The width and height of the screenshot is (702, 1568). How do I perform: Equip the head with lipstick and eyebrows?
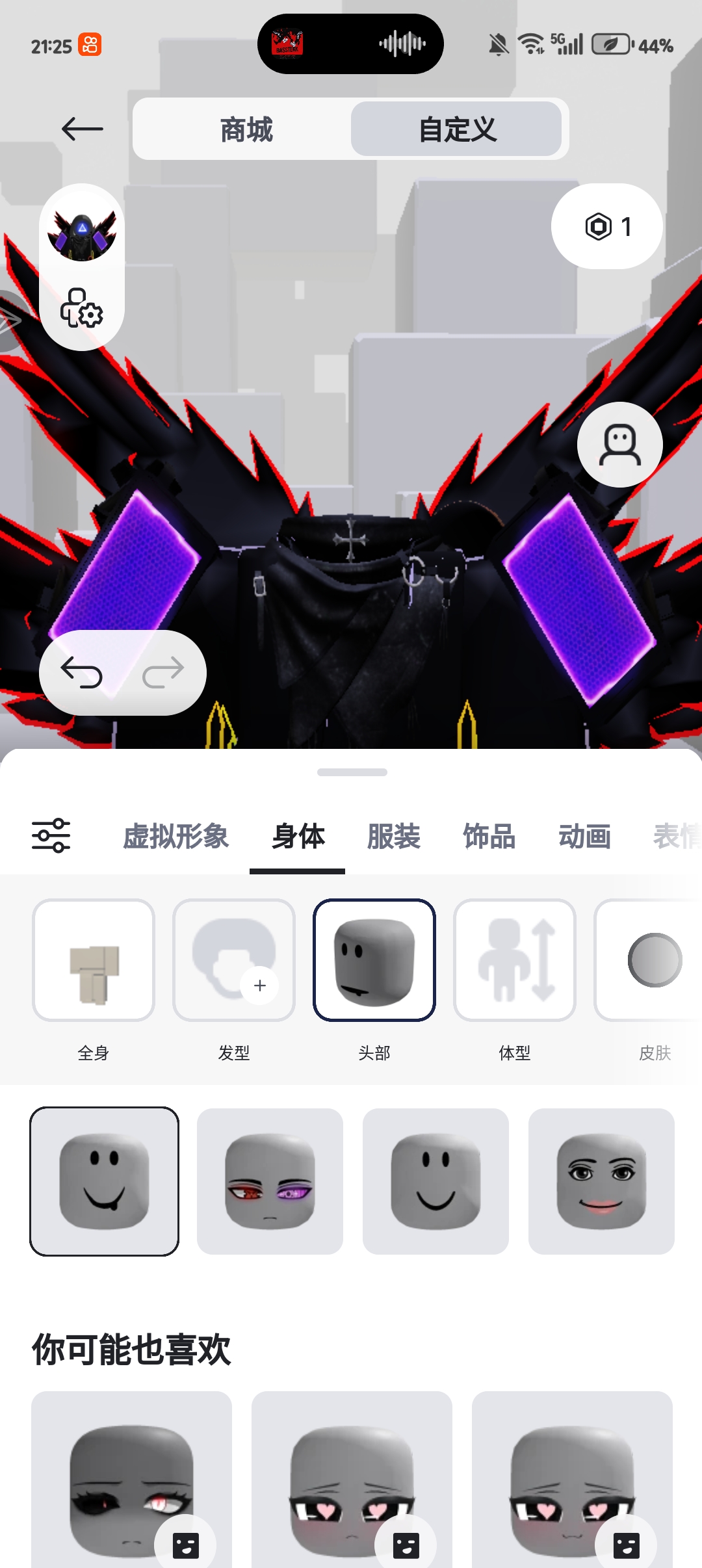coord(601,1181)
